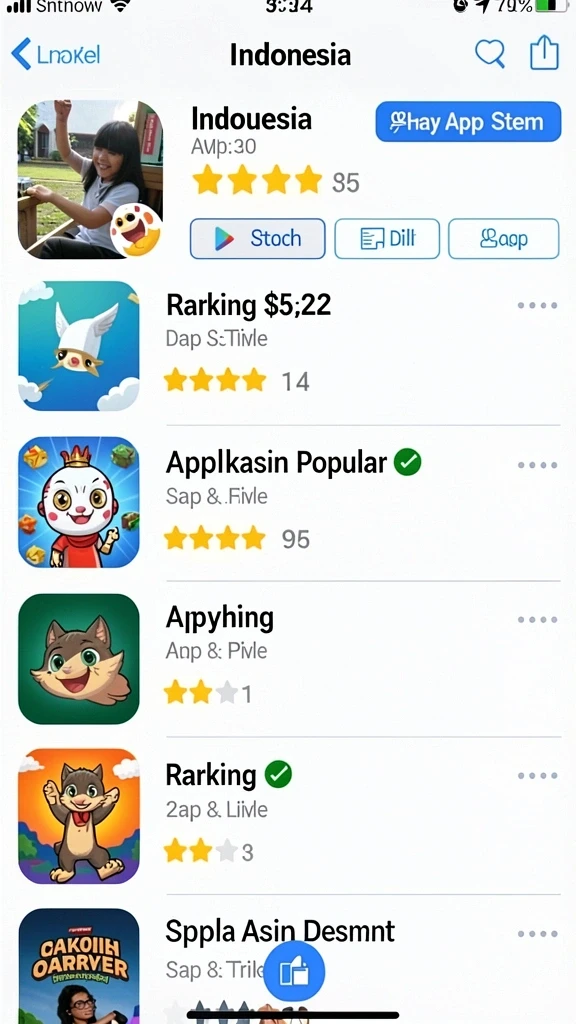Tap the floating blue round button
This screenshot has height=1024, width=576.
click(294, 972)
